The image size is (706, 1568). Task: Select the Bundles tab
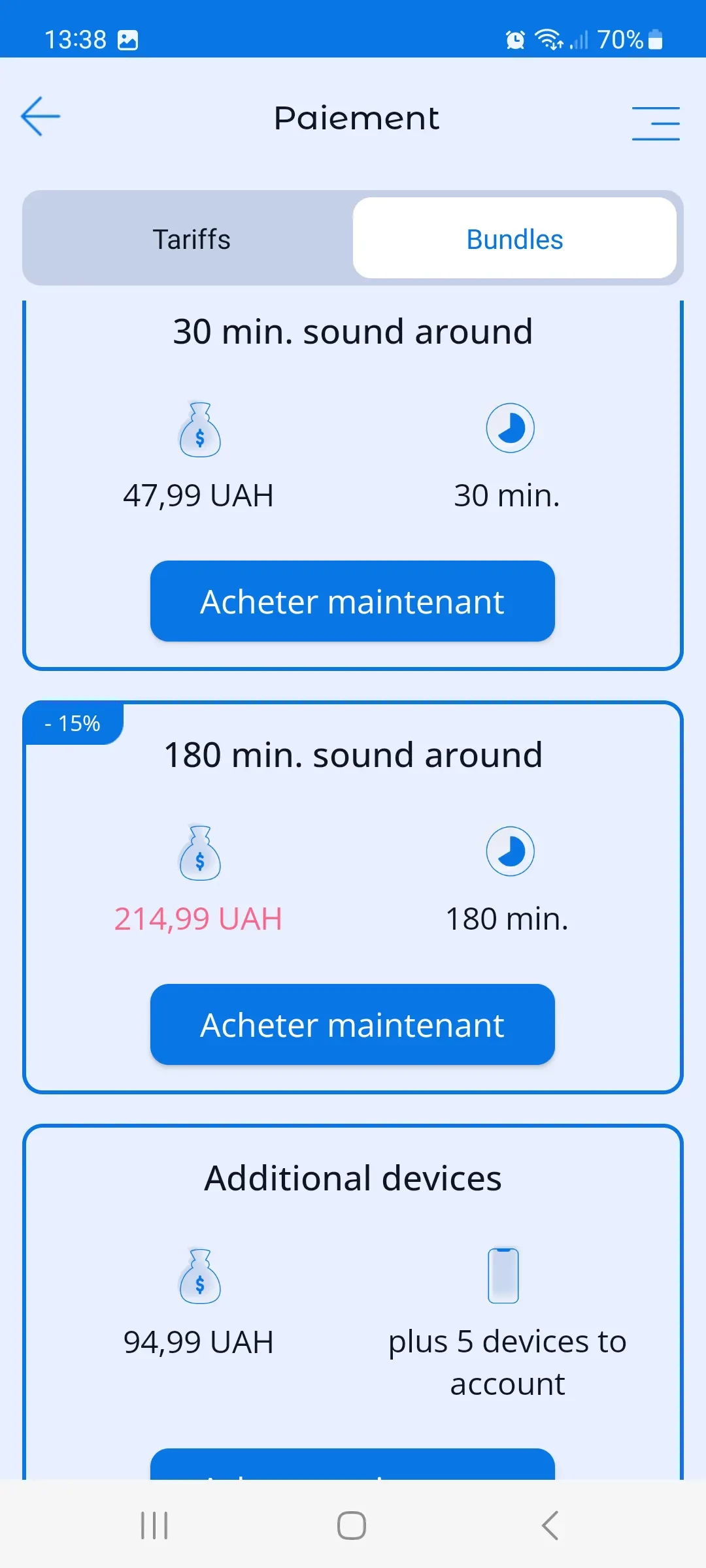514,239
